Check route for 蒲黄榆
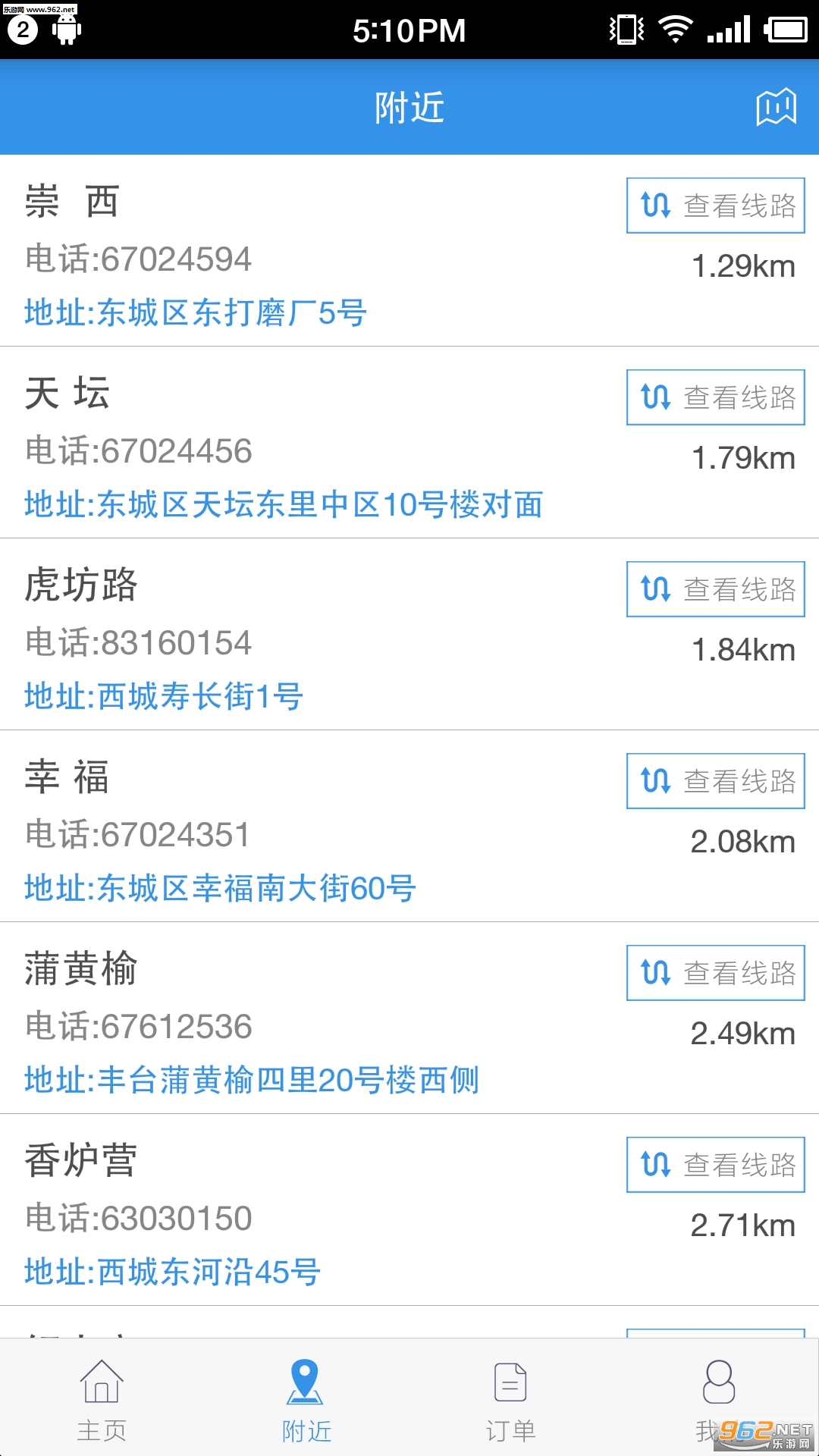 coord(715,973)
